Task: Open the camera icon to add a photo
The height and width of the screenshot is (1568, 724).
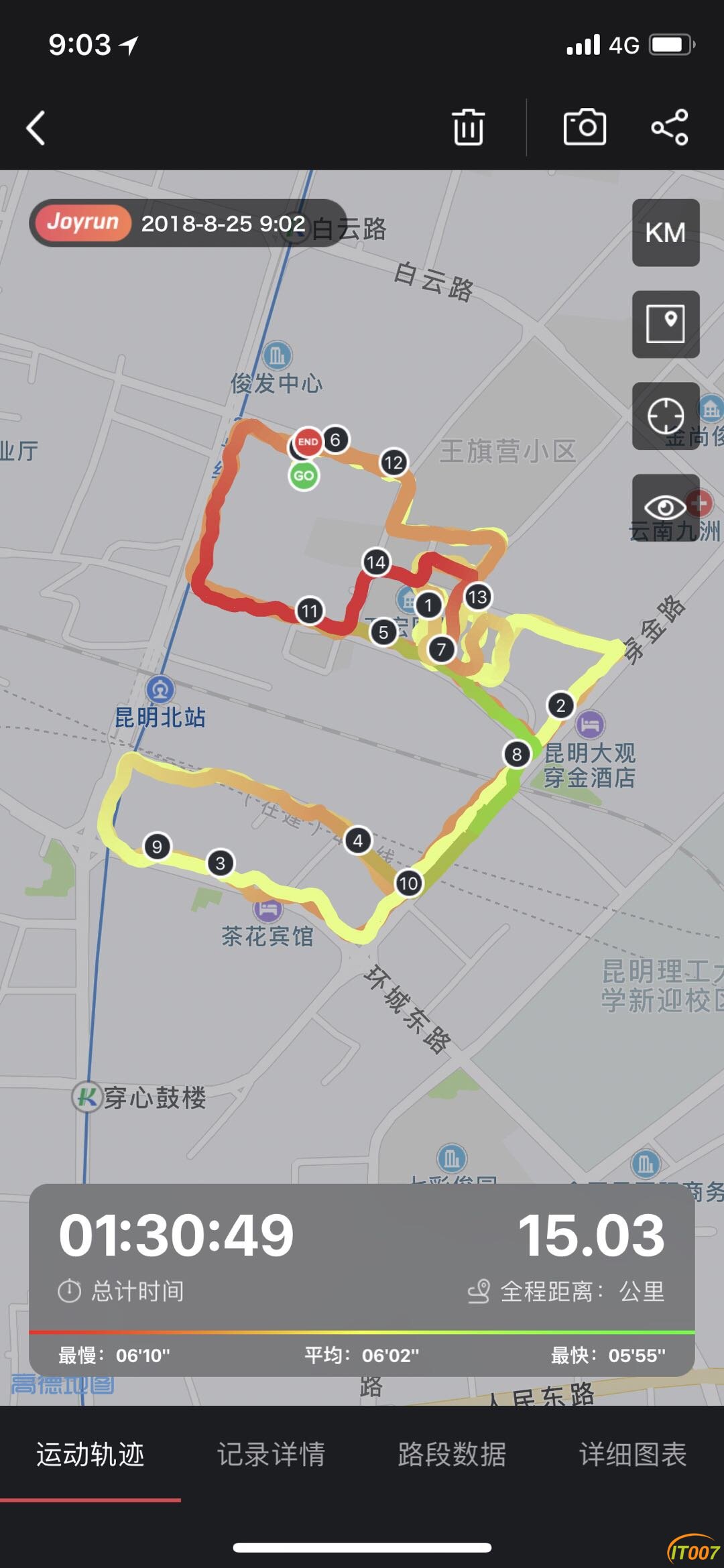Action: point(585,127)
